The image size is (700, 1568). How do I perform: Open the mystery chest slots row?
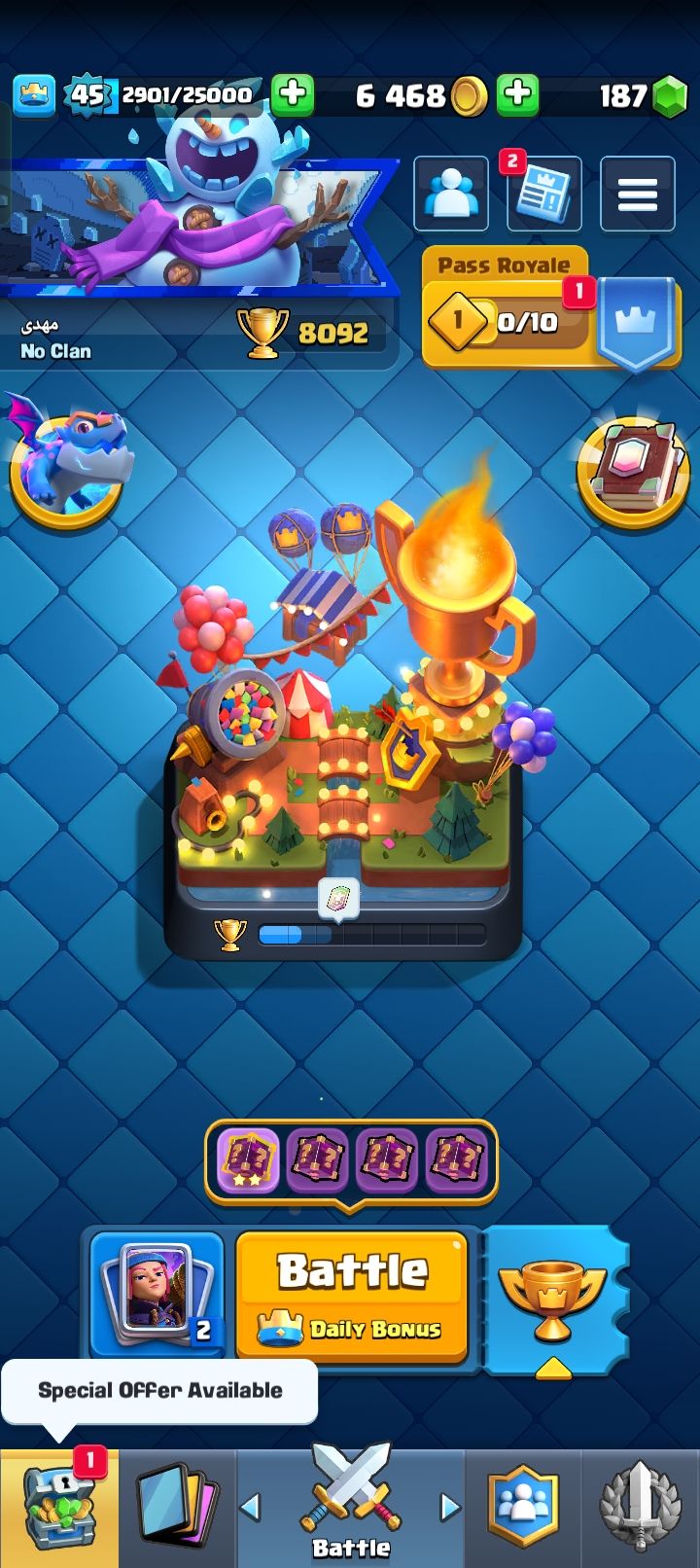[350, 1160]
